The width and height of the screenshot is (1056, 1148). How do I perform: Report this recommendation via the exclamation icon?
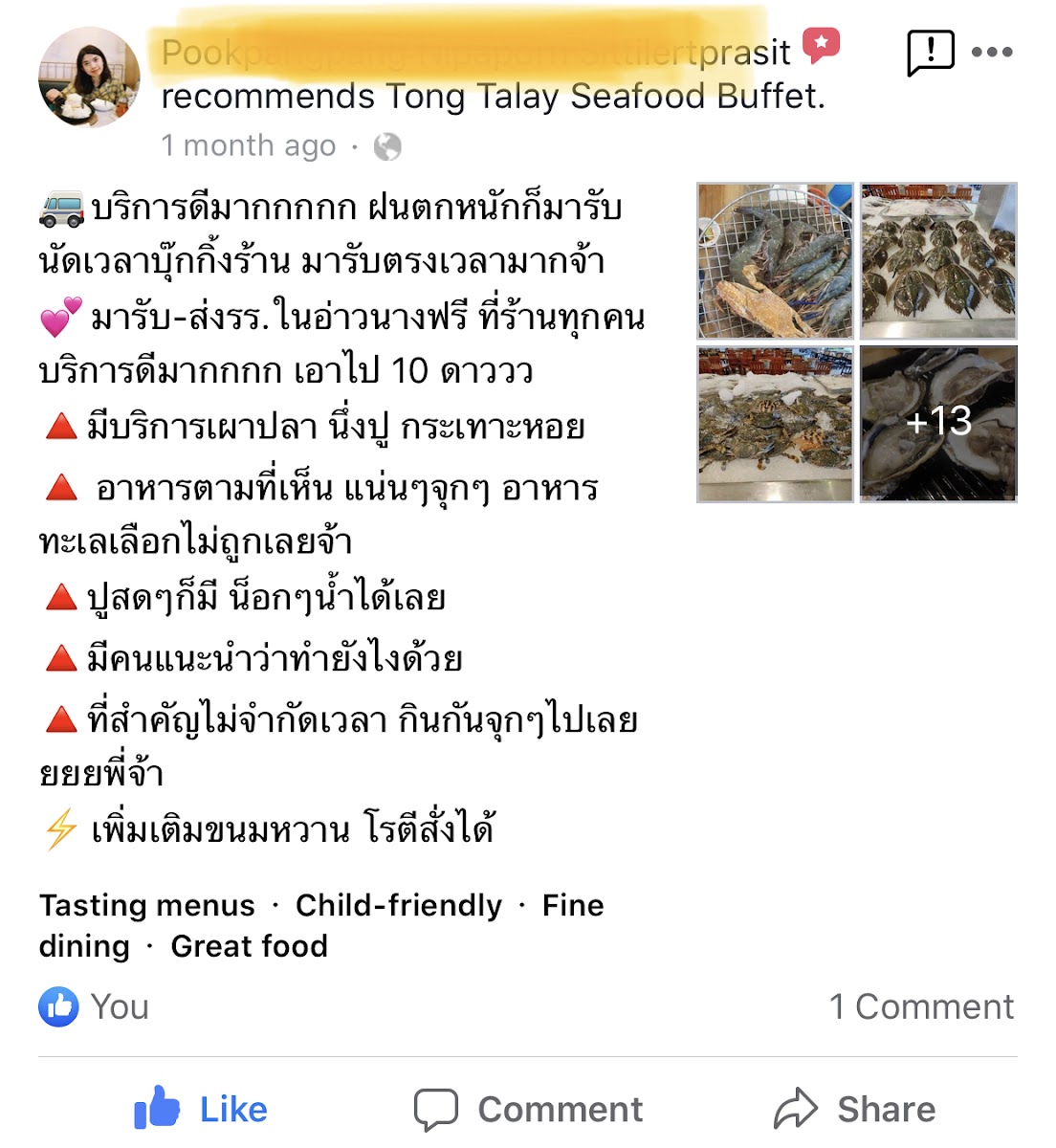[930, 53]
